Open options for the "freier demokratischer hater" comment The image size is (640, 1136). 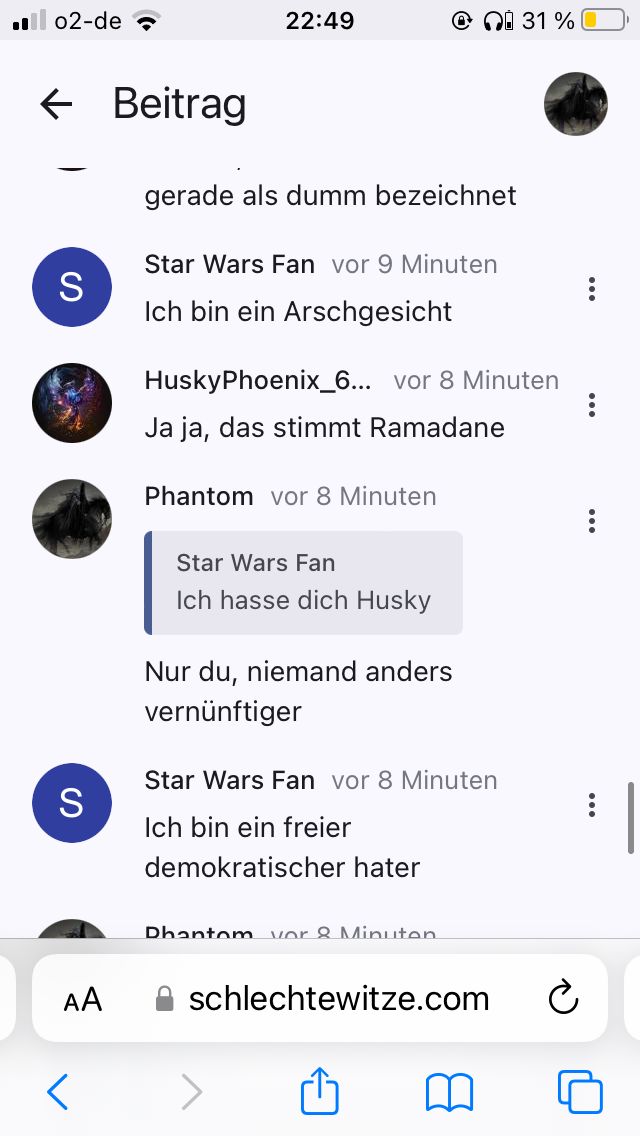(592, 805)
